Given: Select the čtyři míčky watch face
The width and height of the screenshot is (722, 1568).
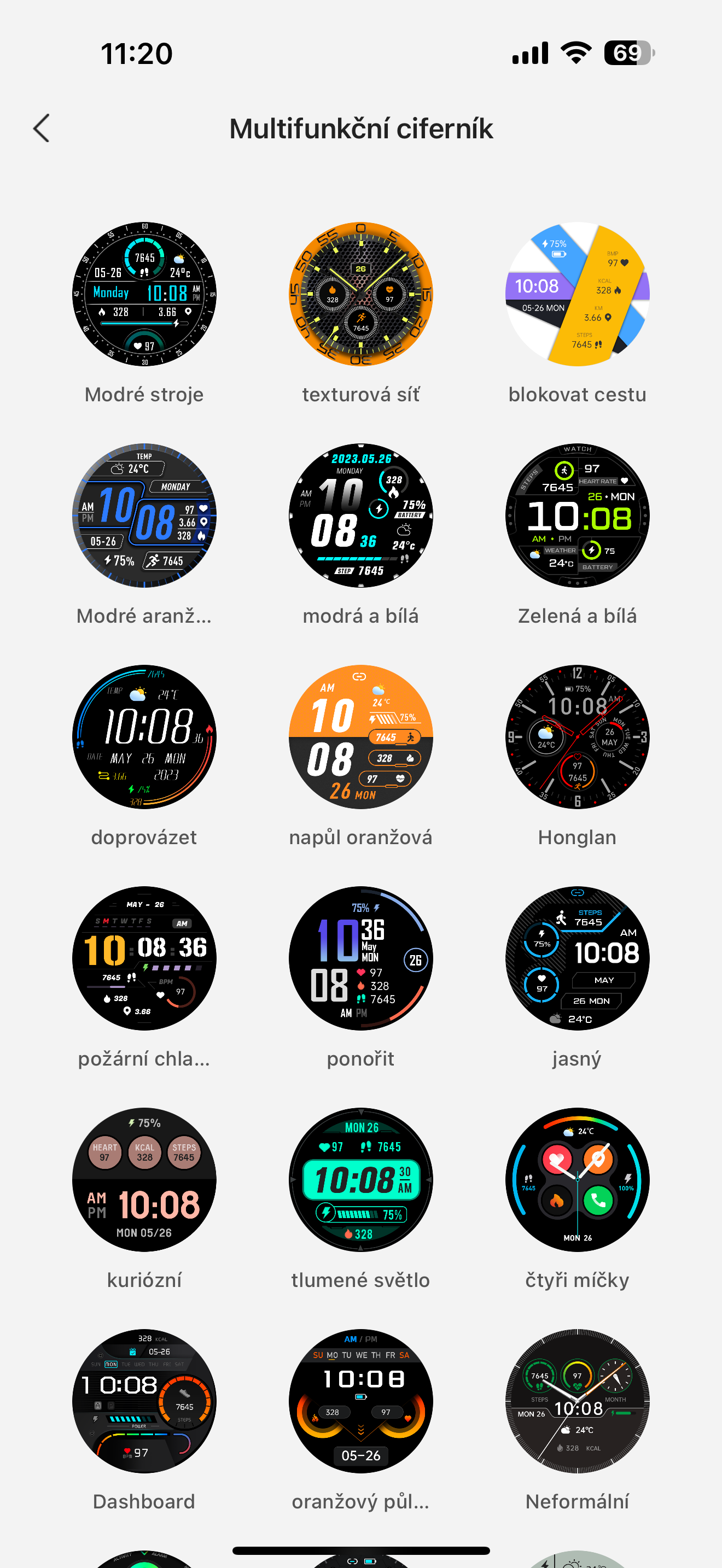Looking at the screenshot, I should click(577, 1180).
